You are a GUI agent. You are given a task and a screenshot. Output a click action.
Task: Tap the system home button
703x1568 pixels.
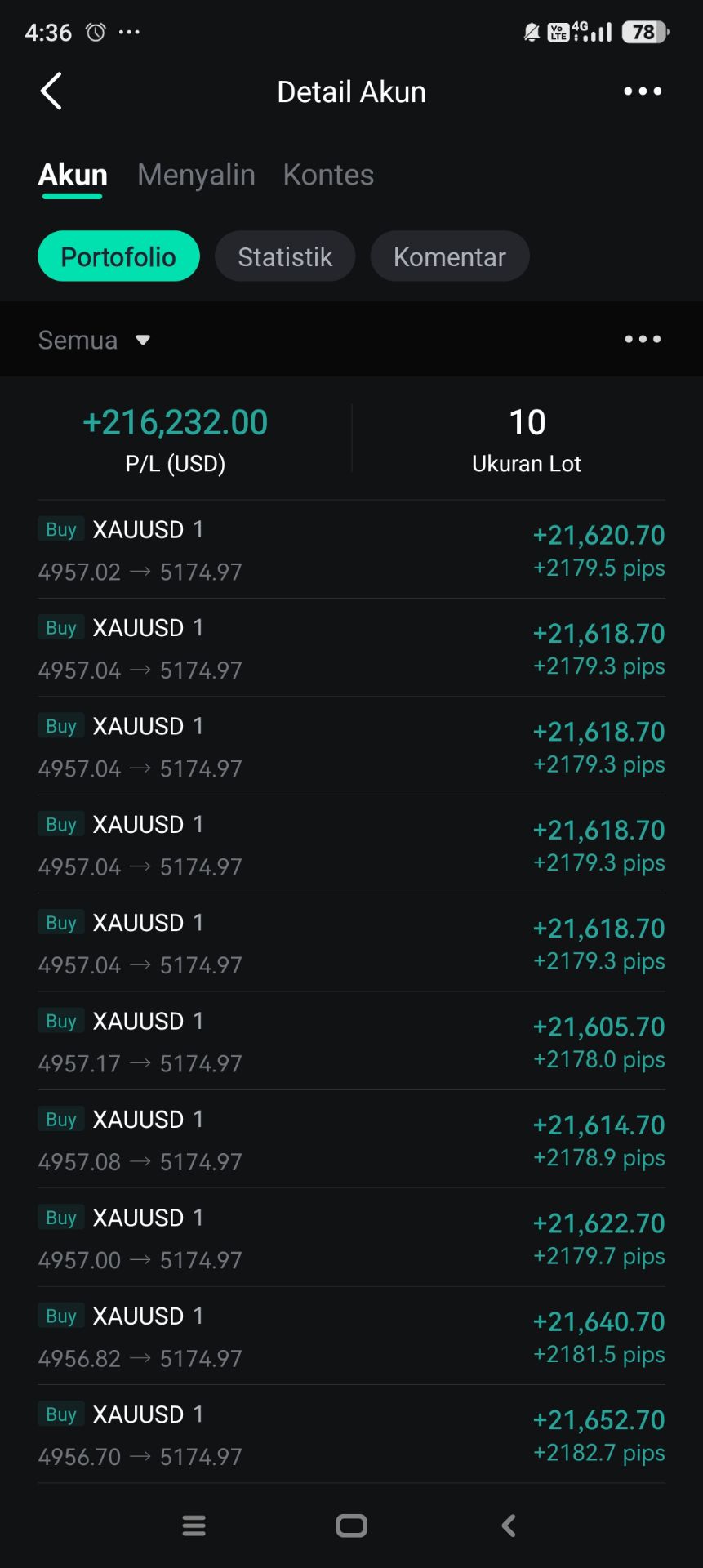pyautogui.click(x=351, y=1526)
